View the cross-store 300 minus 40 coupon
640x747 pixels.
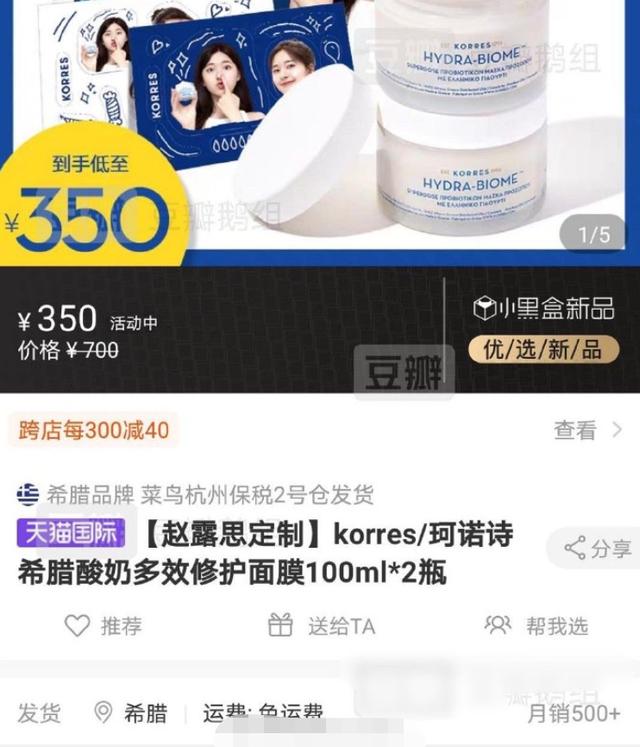[x=94, y=431]
